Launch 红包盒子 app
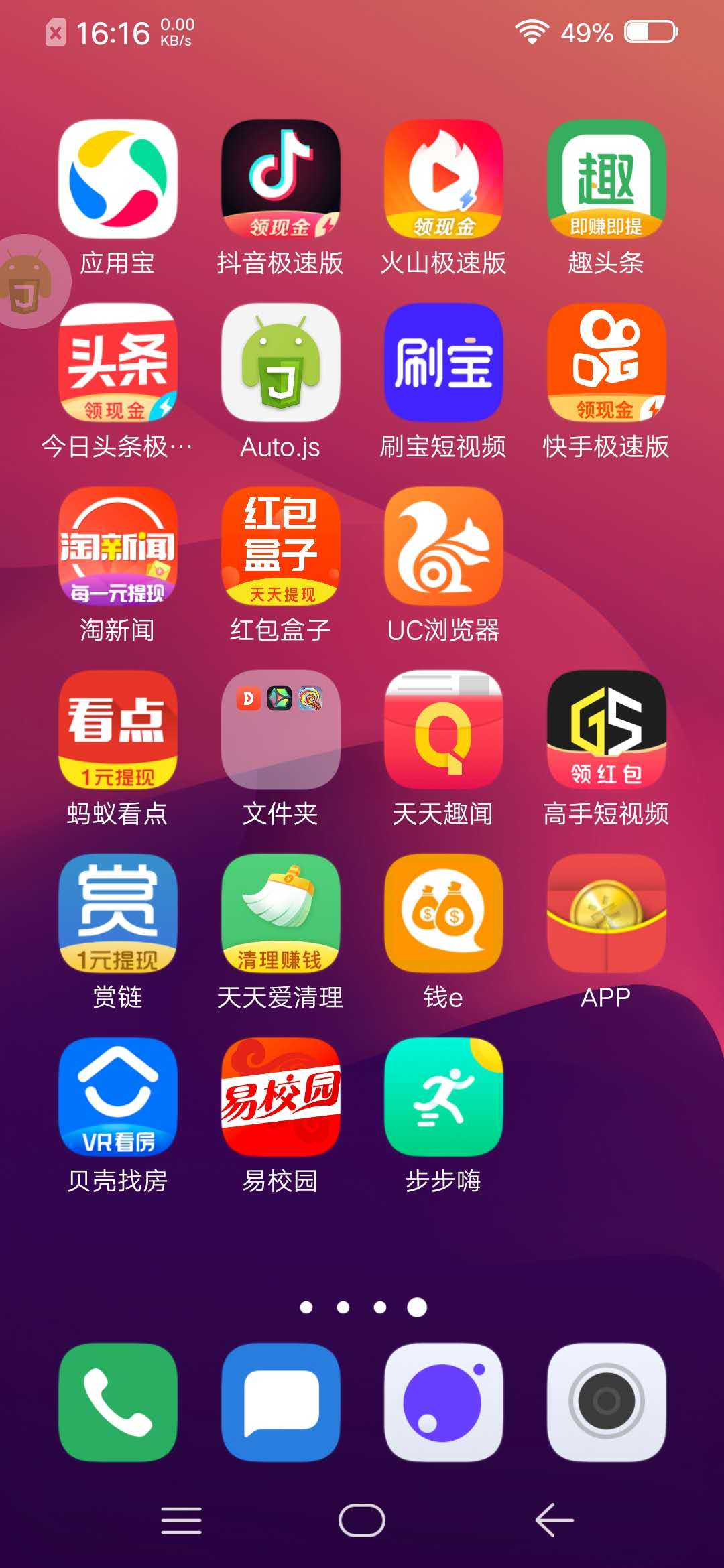 (281, 546)
